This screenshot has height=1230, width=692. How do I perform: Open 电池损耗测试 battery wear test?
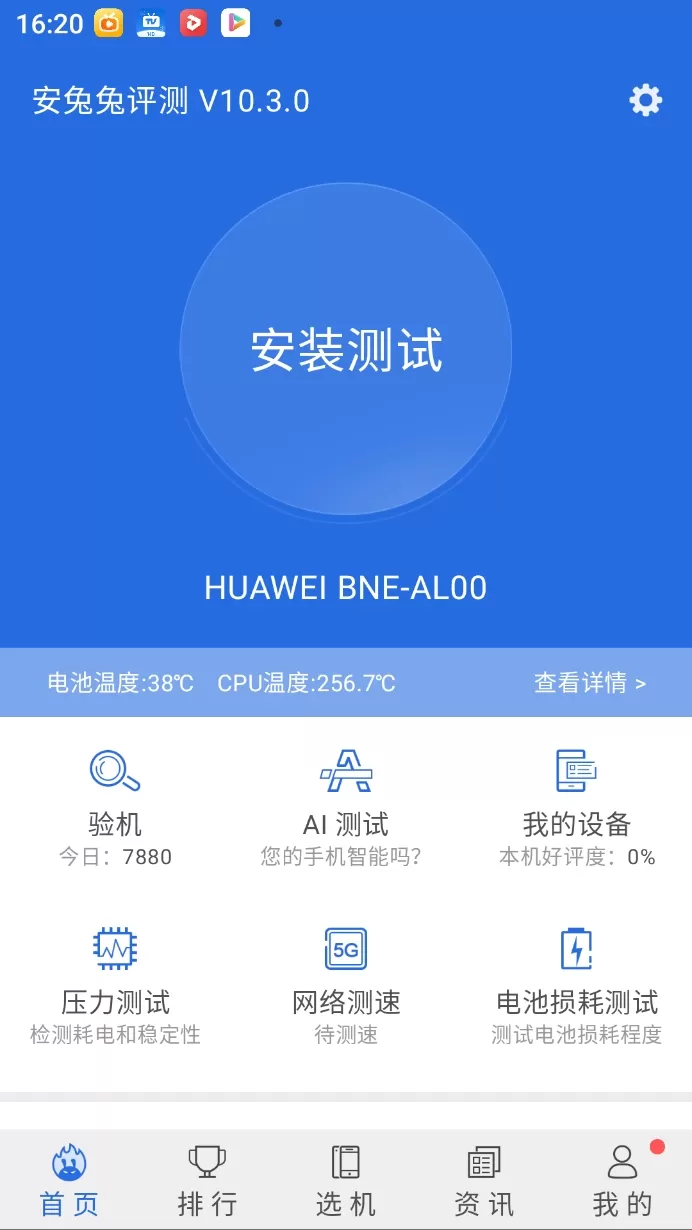[577, 985]
